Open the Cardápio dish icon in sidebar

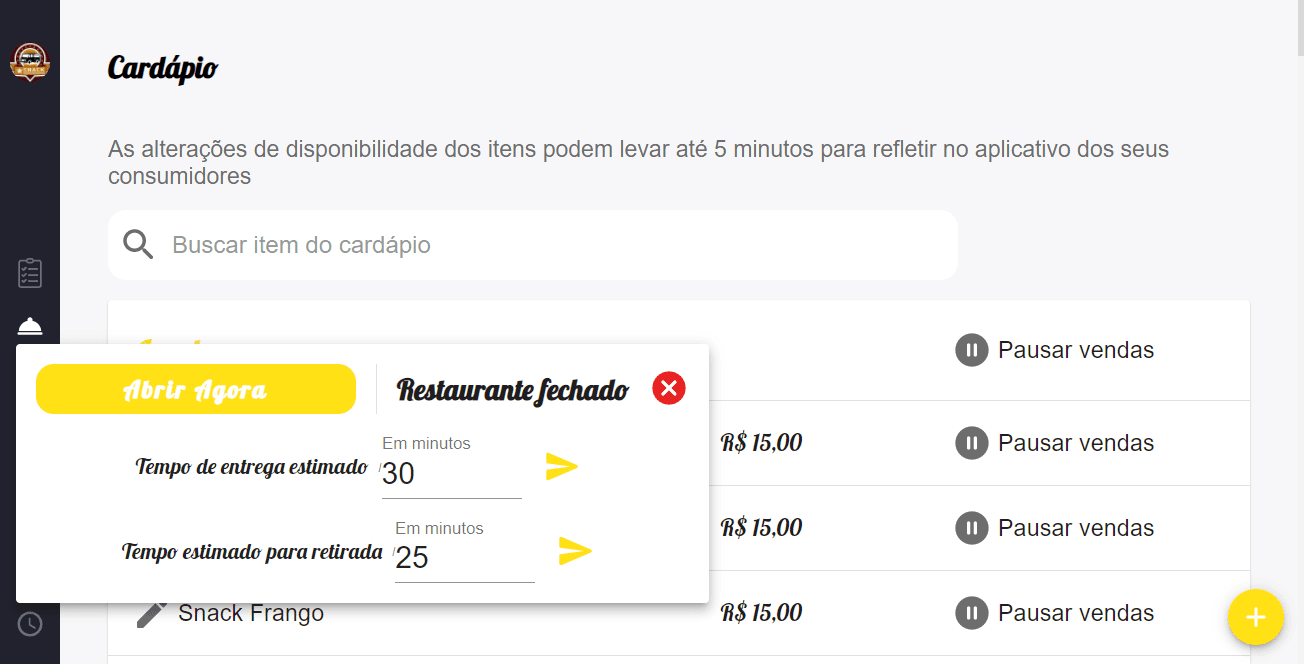click(x=30, y=326)
